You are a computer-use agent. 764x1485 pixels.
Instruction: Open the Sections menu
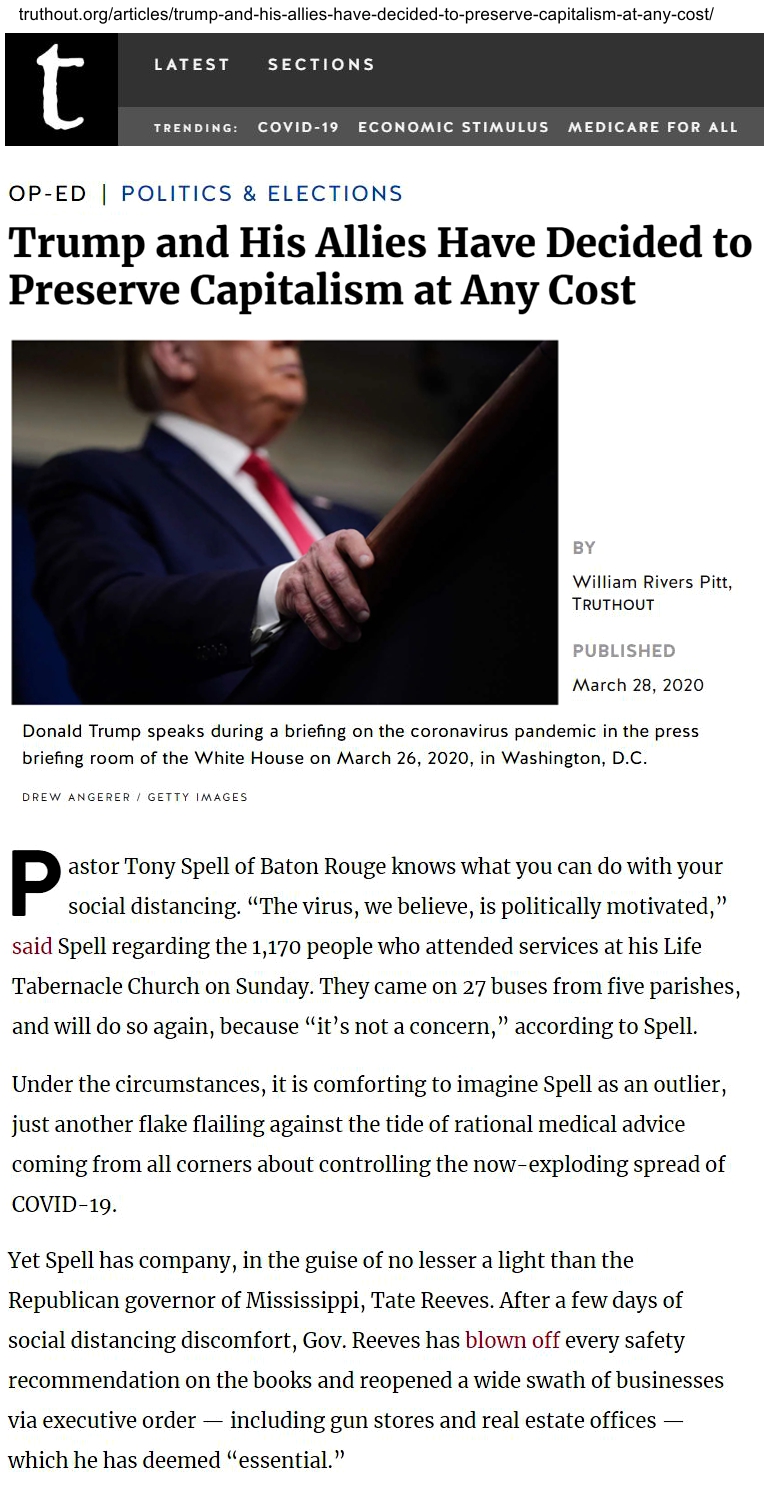(x=321, y=64)
